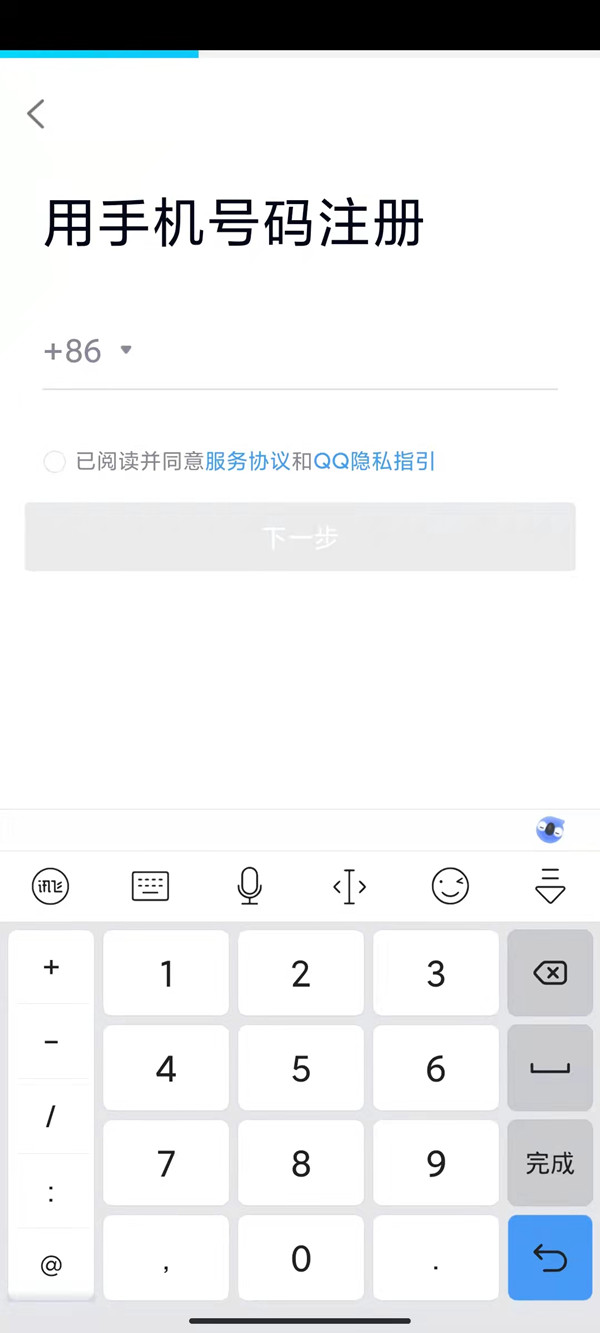Open the QQ隐私指引 link
This screenshot has width=600, height=1333.
(374, 462)
